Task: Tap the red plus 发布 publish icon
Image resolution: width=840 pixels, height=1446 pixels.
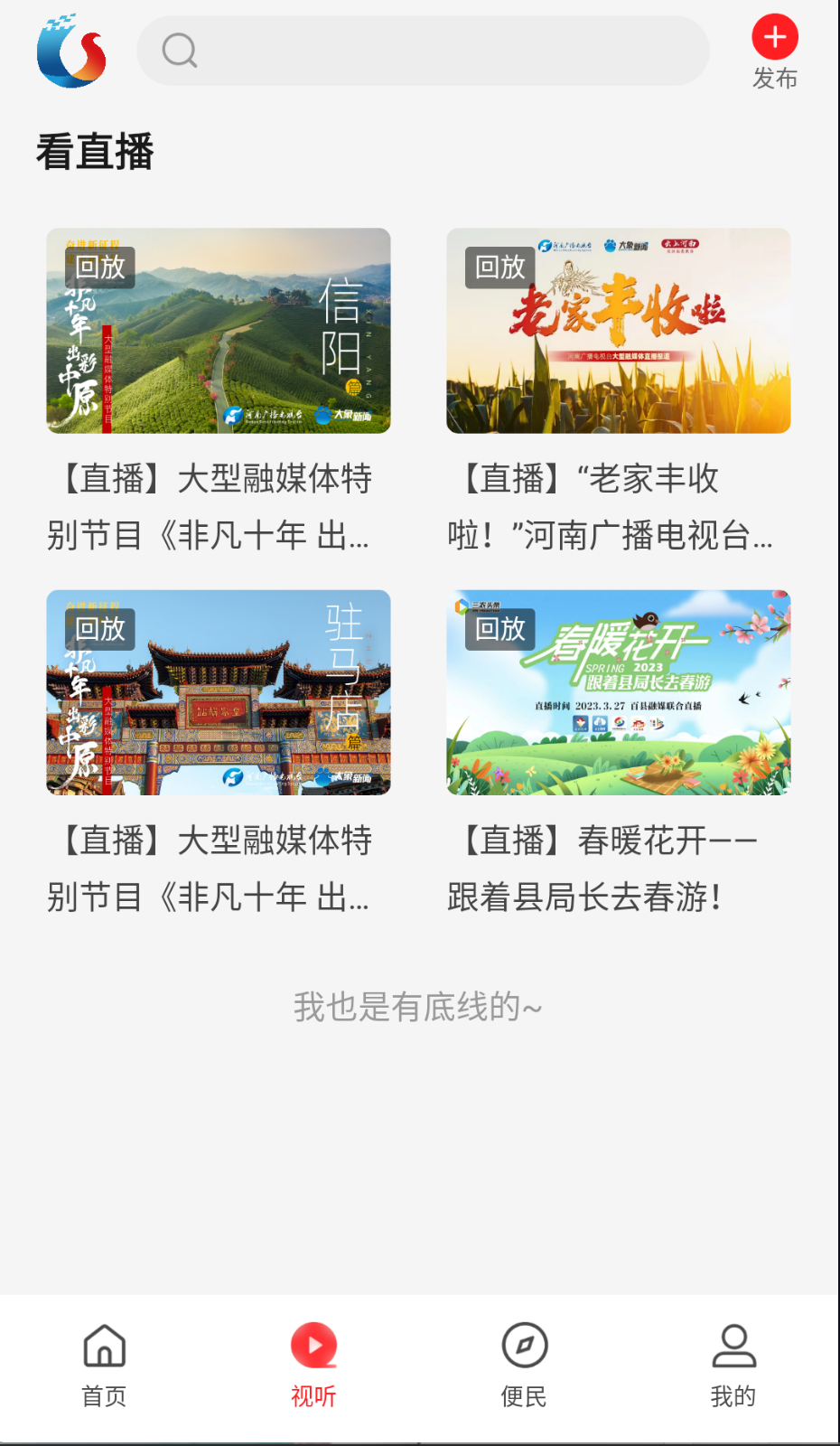Action: click(x=774, y=38)
